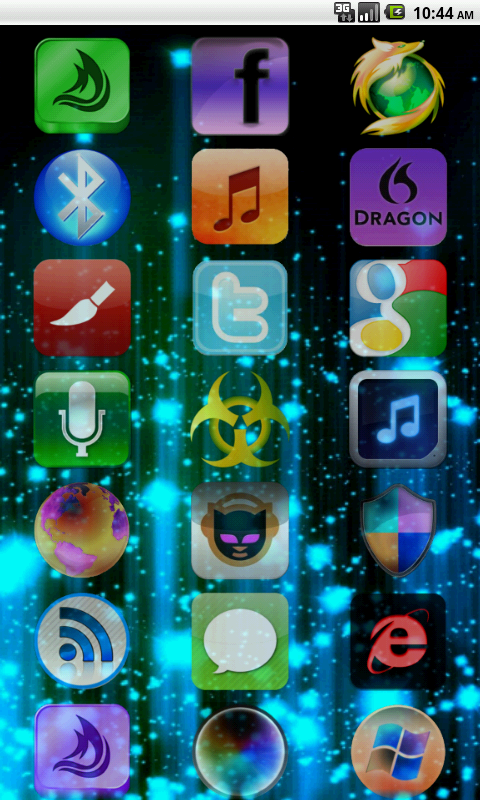Open the green microphone icon
This screenshot has height=800, width=480.
(x=82, y=419)
